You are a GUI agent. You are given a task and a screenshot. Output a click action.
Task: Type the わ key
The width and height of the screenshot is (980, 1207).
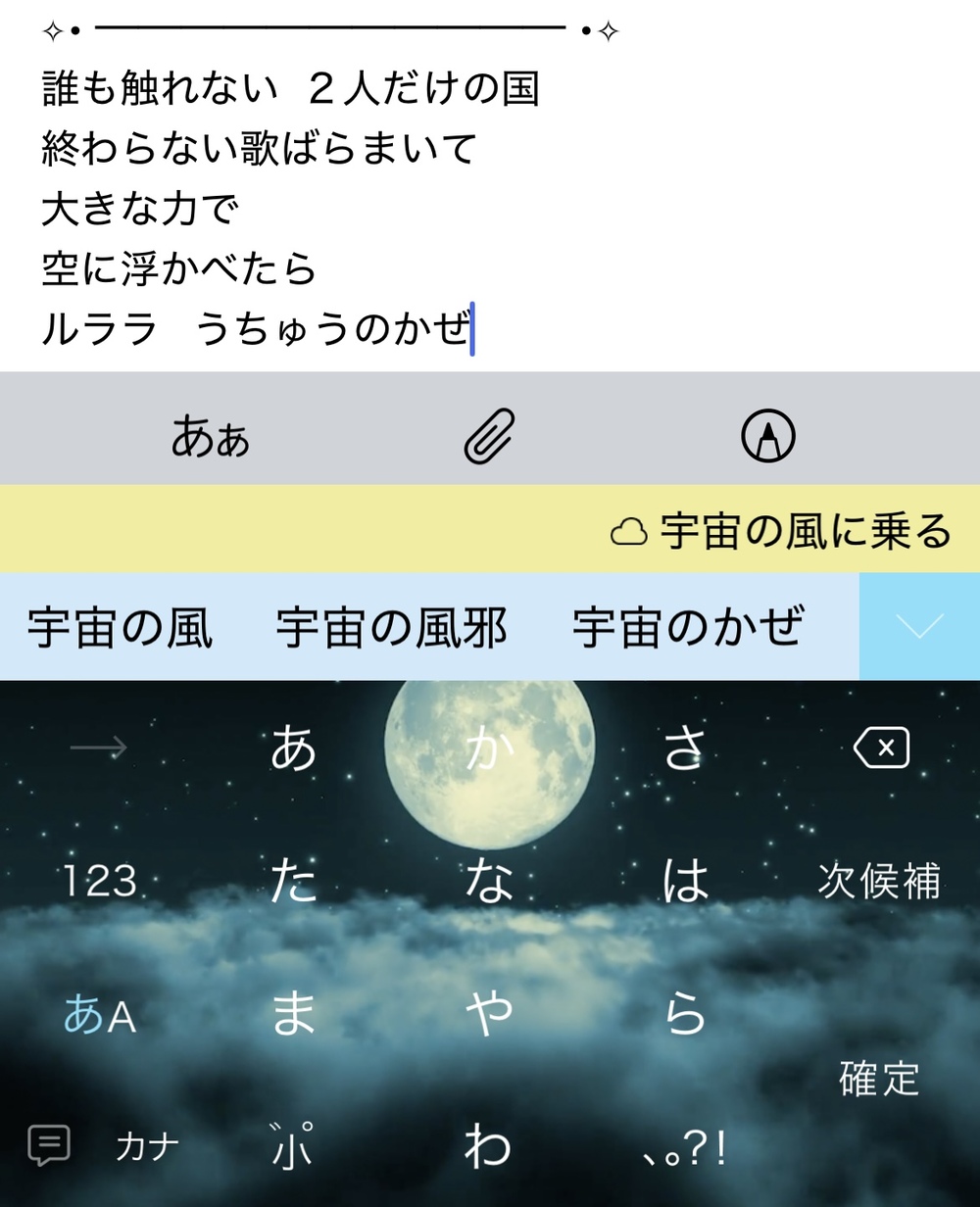(x=488, y=1147)
